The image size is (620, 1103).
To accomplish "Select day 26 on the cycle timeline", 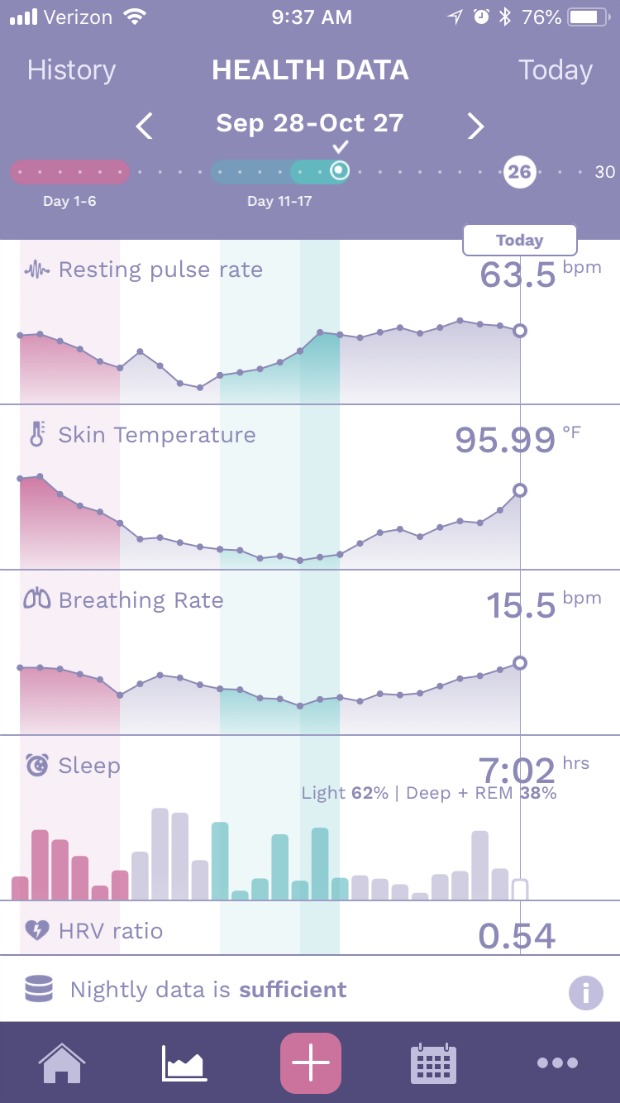I will click(x=519, y=172).
